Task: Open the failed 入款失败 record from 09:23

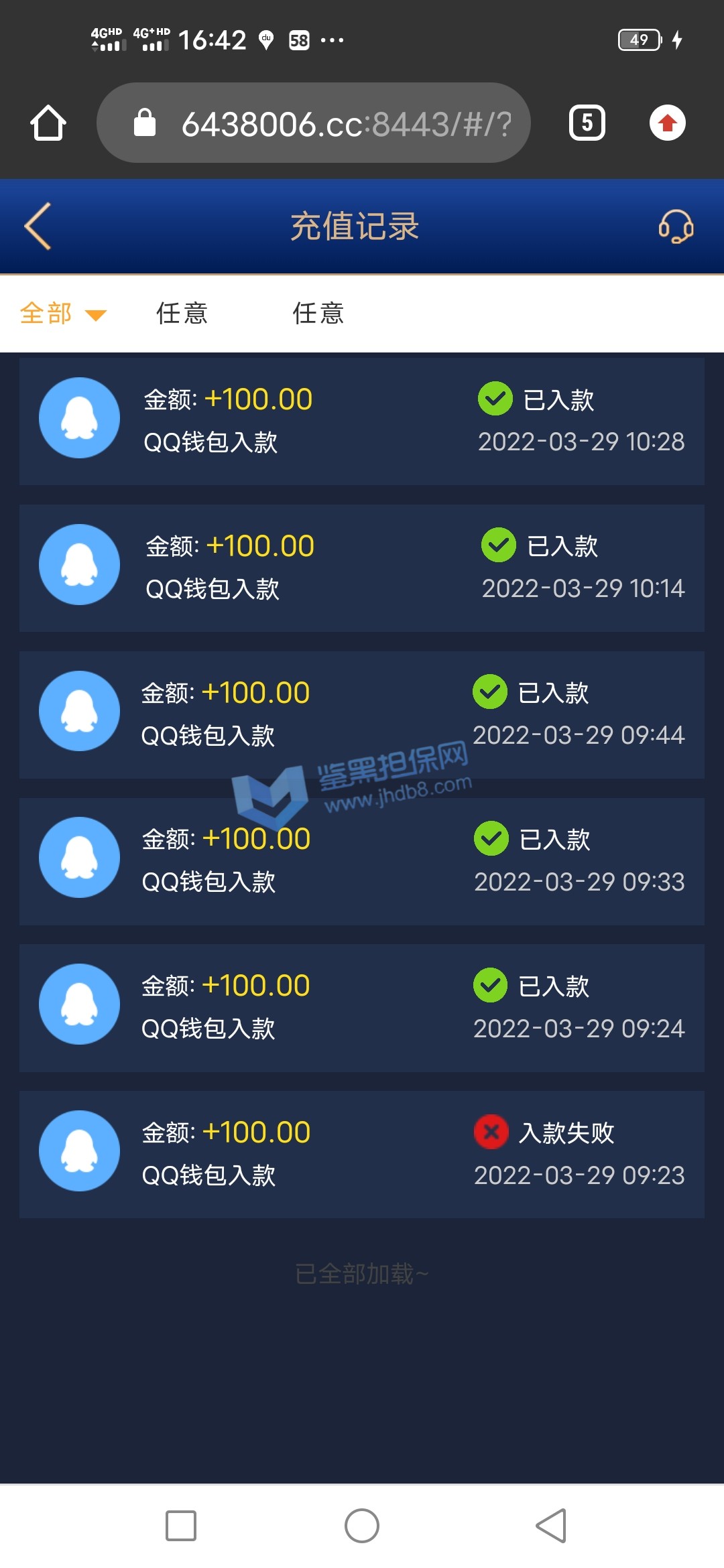Action: 362,1154
